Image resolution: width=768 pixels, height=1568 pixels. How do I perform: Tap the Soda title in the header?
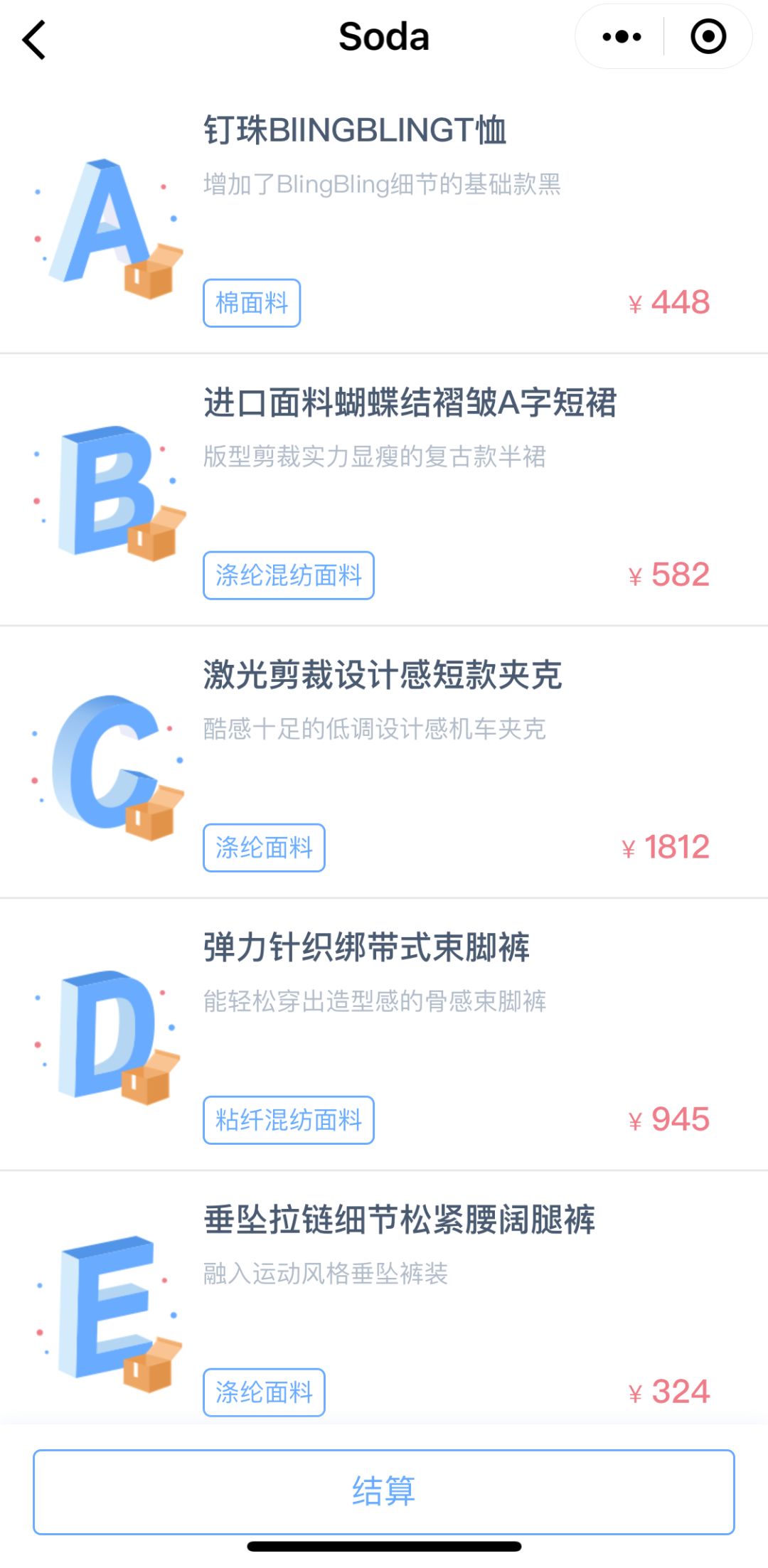[x=384, y=36]
